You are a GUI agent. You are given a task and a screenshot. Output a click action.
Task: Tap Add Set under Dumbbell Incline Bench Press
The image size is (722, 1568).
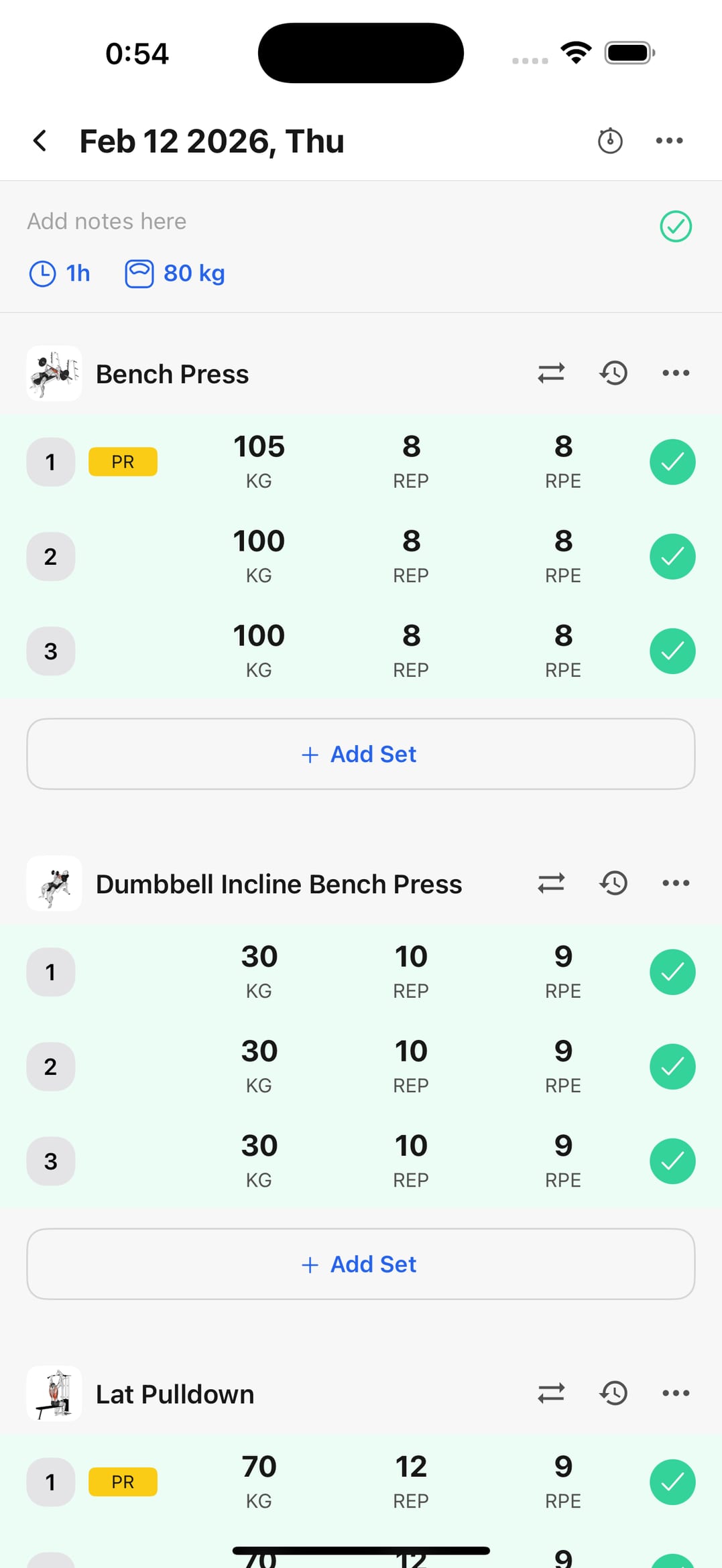tap(361, 1264)
